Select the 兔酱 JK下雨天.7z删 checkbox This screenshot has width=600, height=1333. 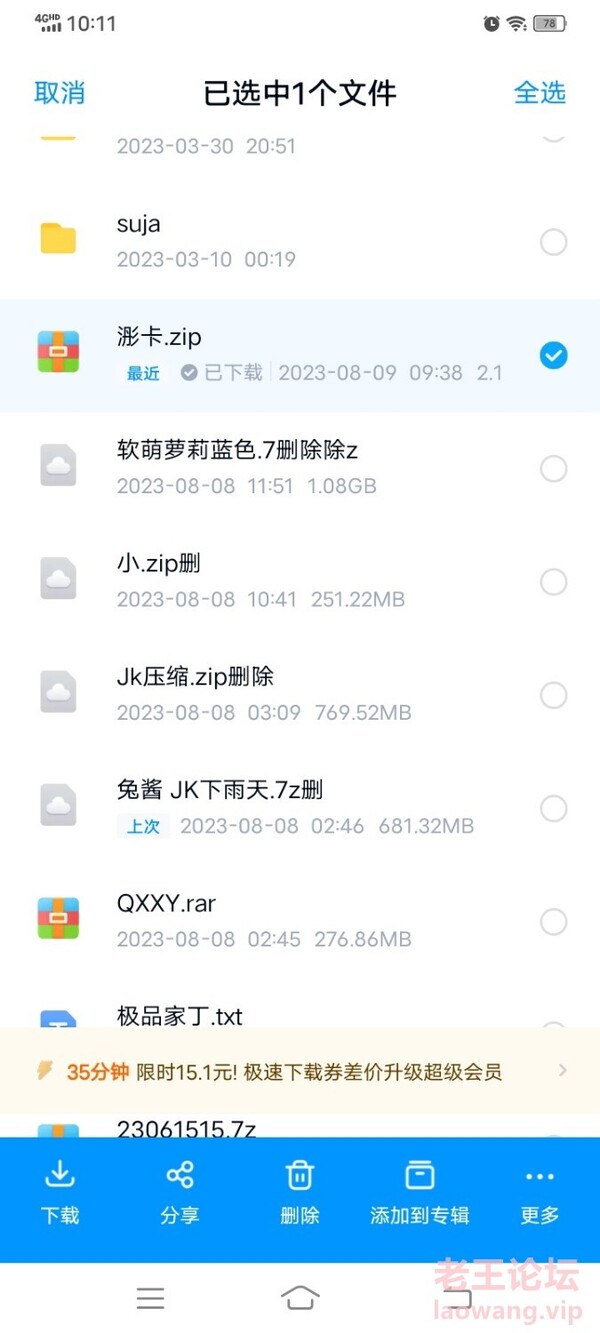(x=553, y=808)
